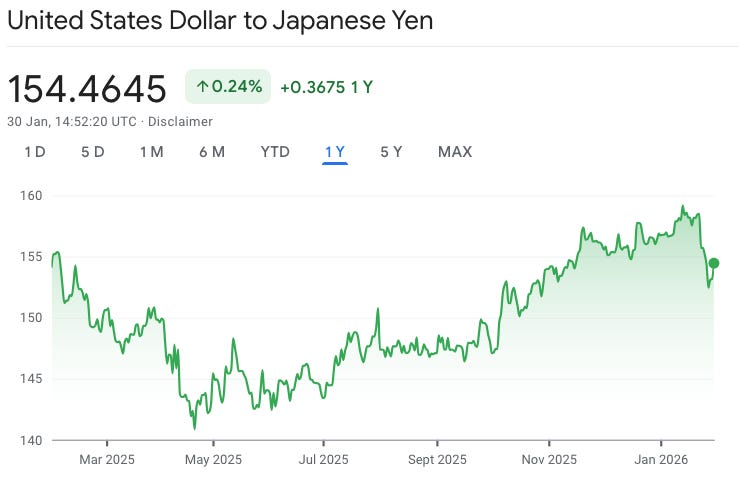View the 5 Y chart range
The image size is (739, 480).
tap(391, 152)
